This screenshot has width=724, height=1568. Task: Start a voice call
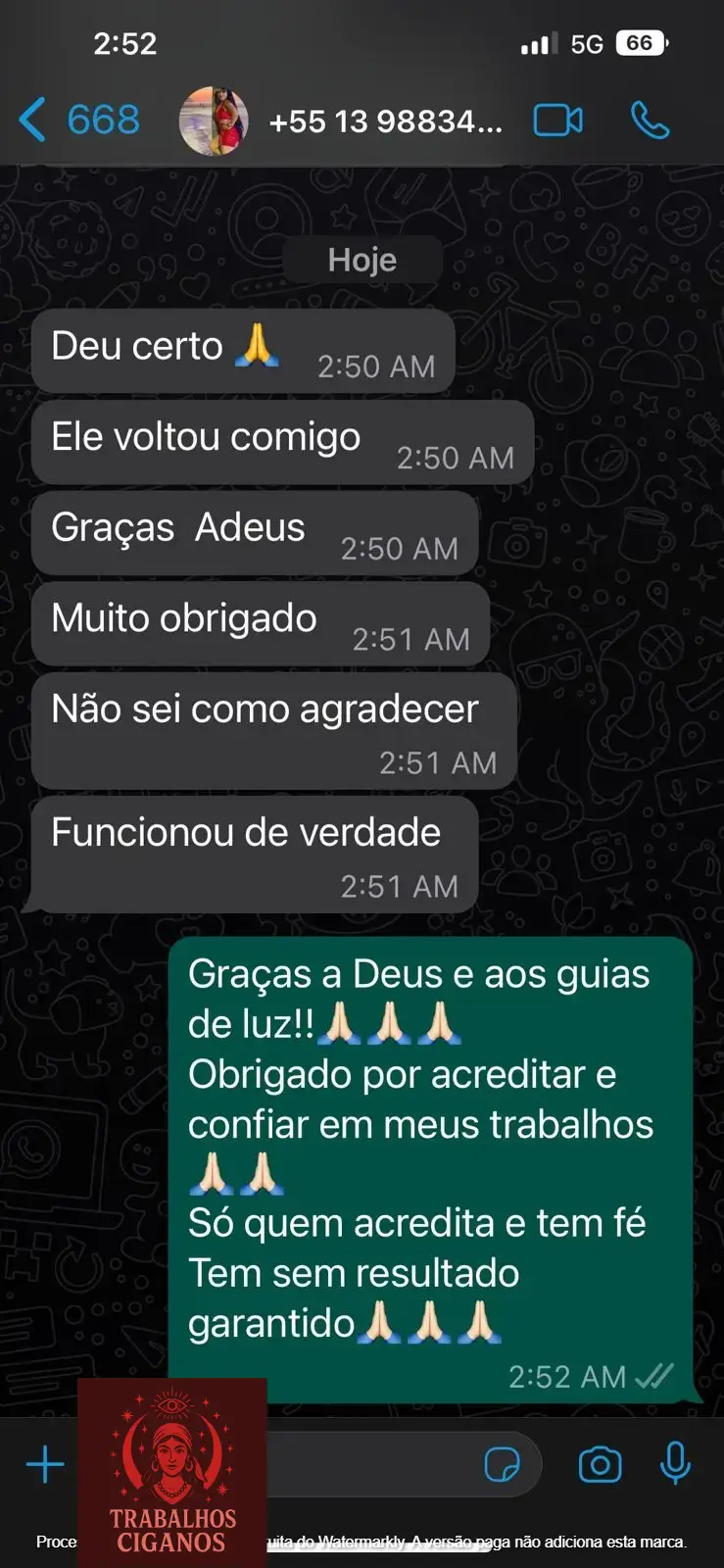click(x=650, y=121)
